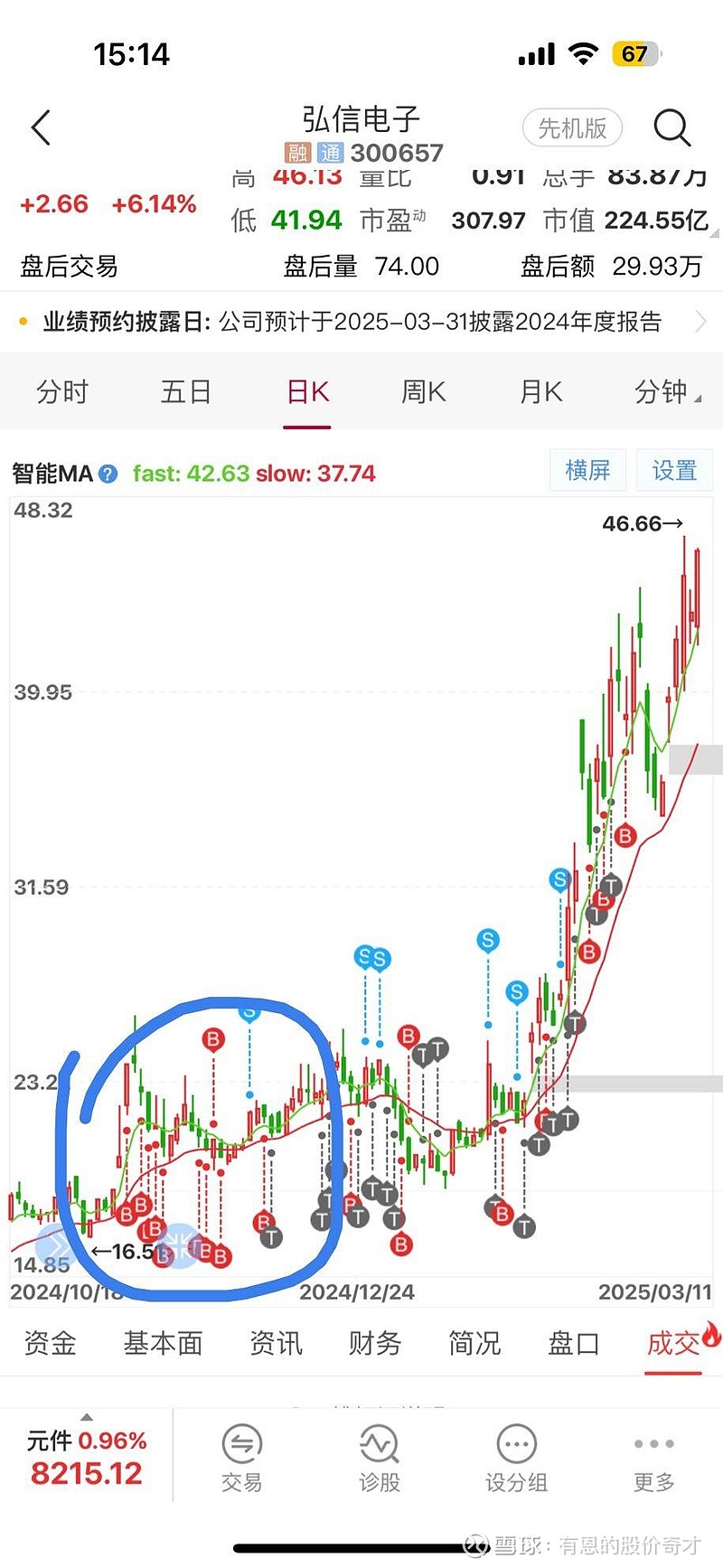Go back with the left arrow icon
723x1568 pixels.
[40, 127]
